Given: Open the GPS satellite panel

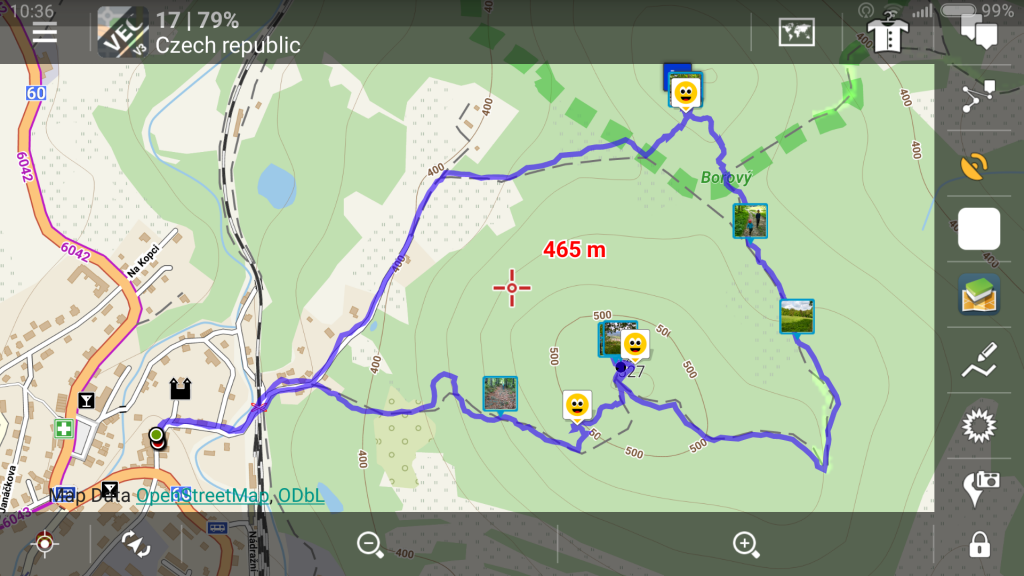Looking at the screenshot, I should pos(979,164).
